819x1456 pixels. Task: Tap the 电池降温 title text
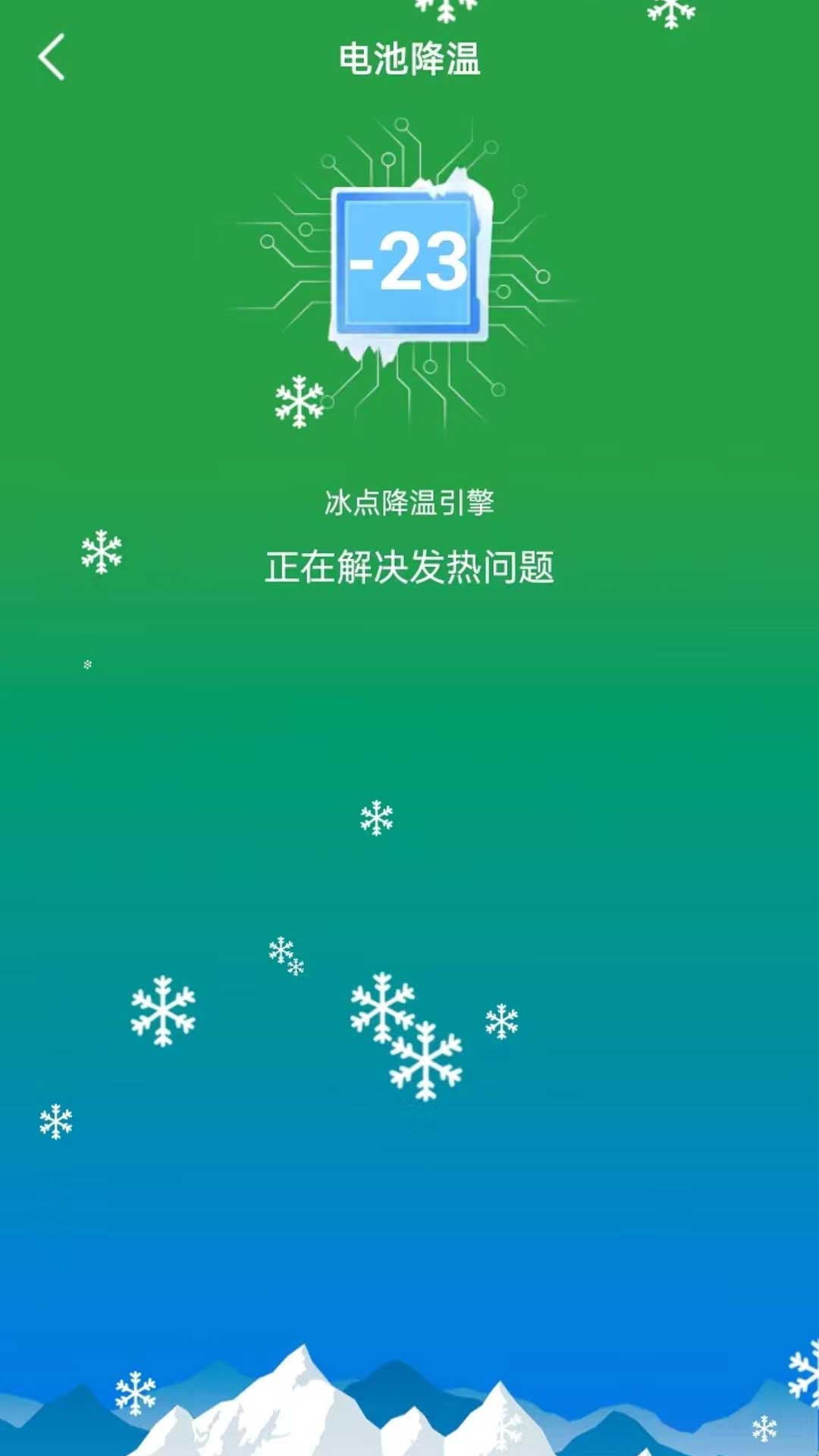[x=409, y=58]
